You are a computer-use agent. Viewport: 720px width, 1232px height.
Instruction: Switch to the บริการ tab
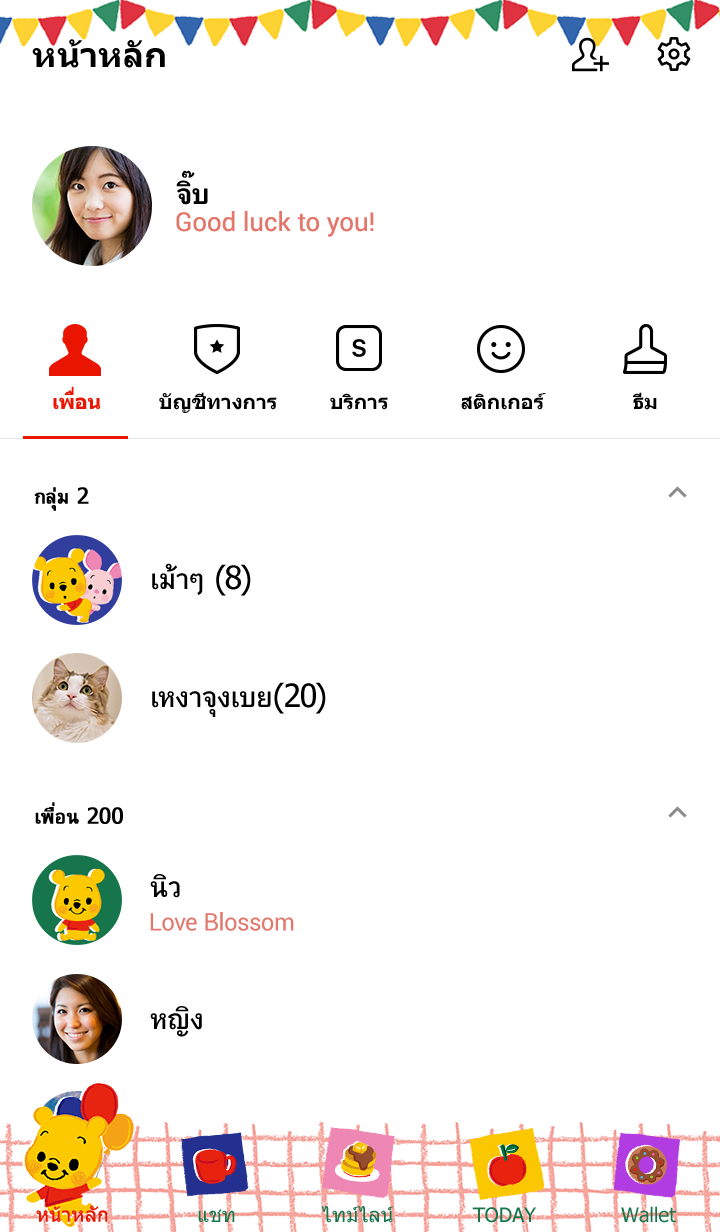359,370
